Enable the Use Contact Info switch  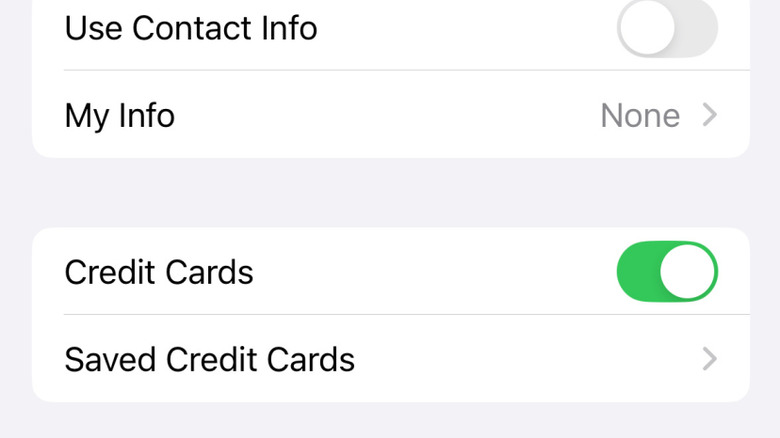point(667,27)
